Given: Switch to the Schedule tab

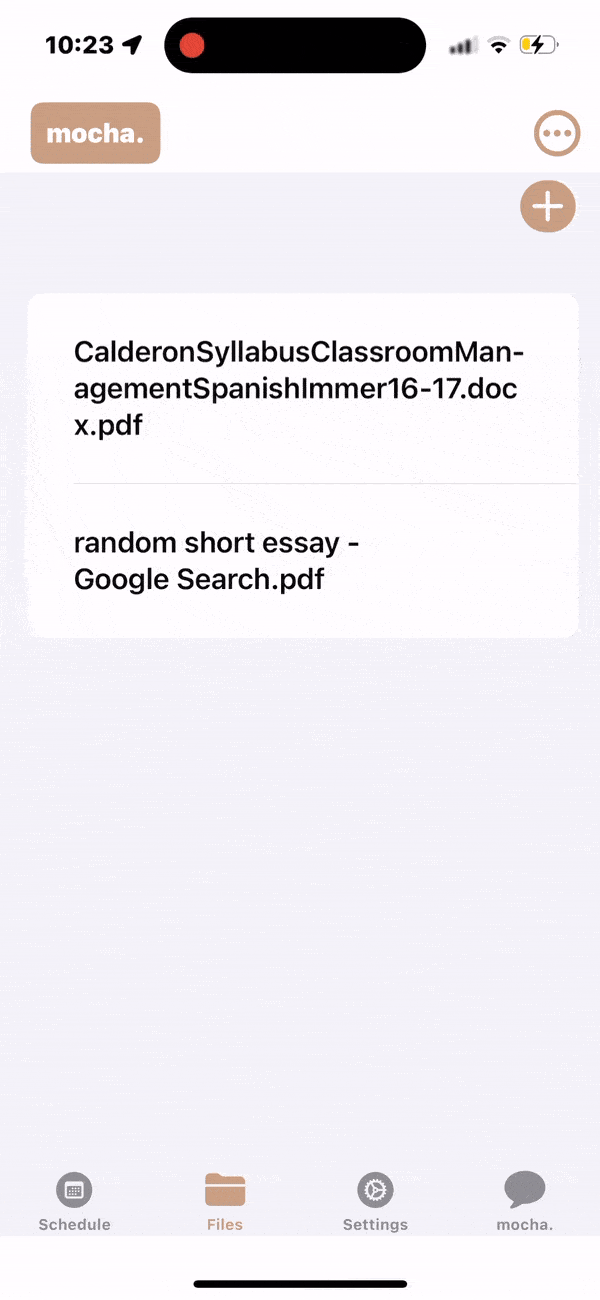Looking at the screenshot, I should point(74,1201).
